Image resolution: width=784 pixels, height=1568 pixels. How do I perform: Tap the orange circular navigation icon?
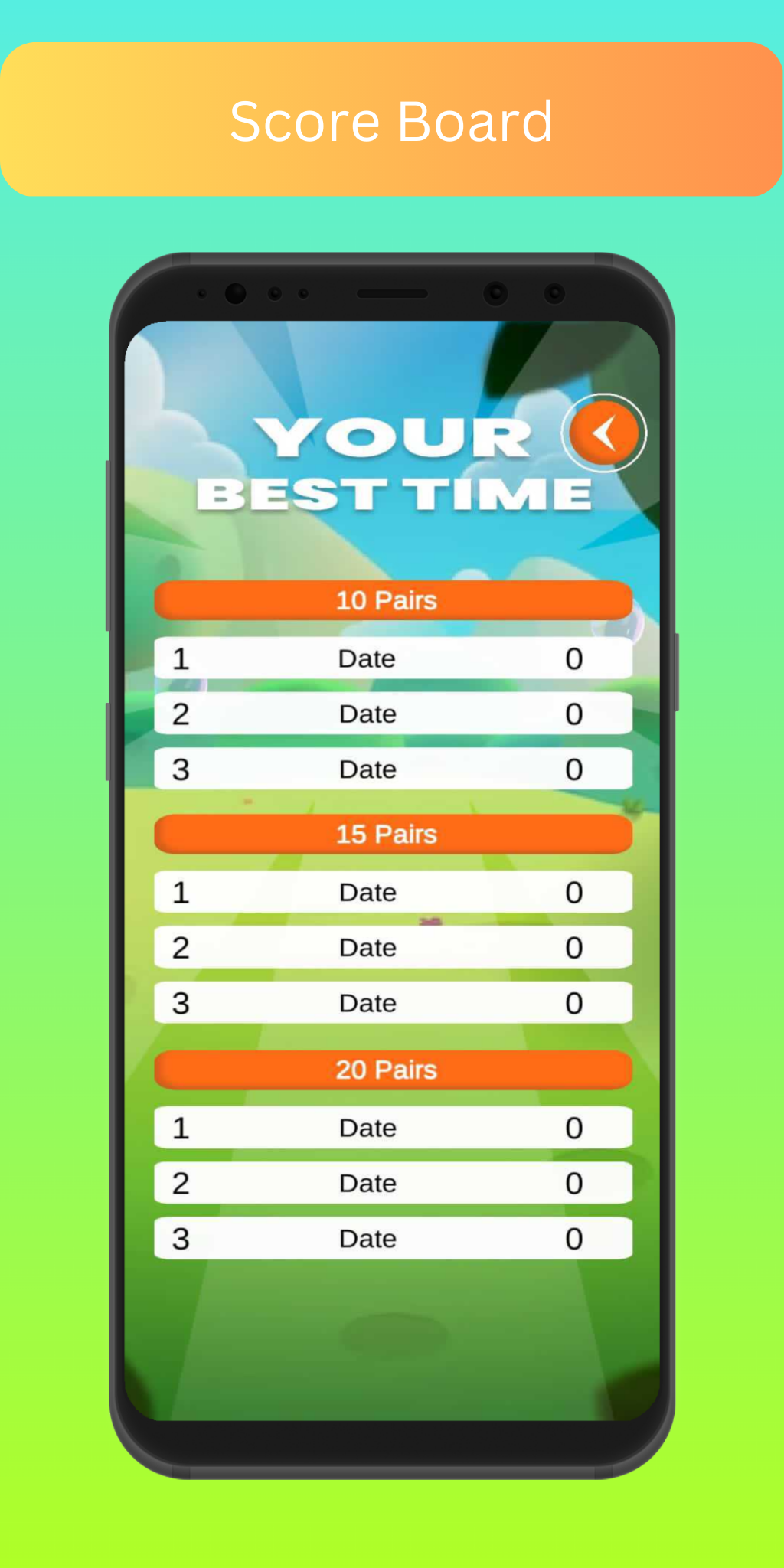[x=604, y=433]
